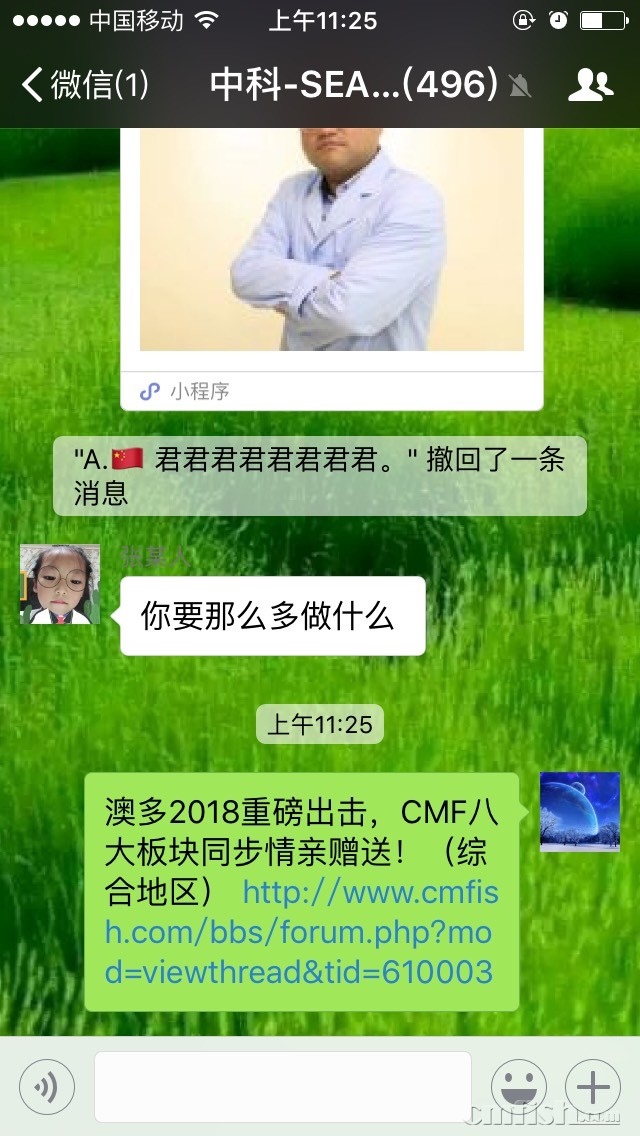
Task: Open the emoji sticker panel
Action: (x=518, y=1087)
